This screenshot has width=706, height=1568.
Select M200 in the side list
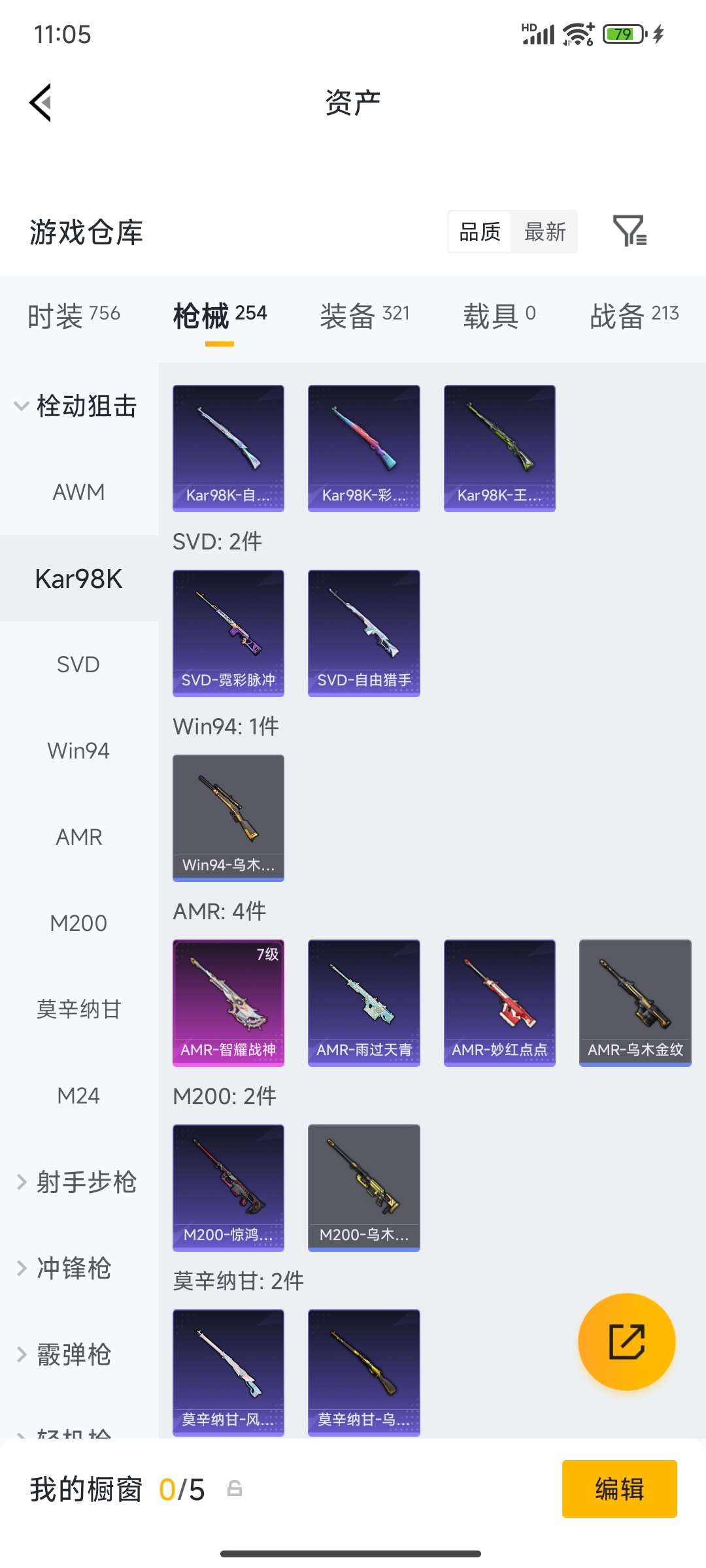coord(78,923)
